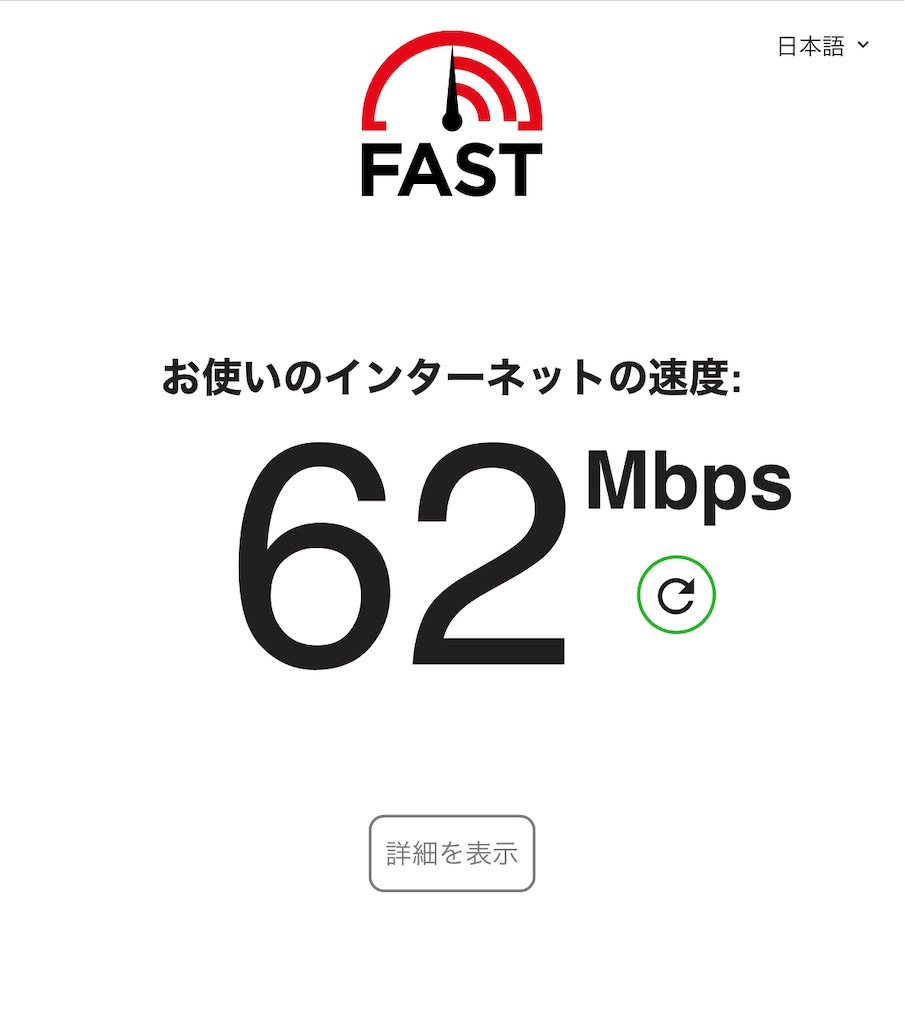Screen dimensions: 905x1024
Task: Expand the language selector chevron
Action: point(862,46)
